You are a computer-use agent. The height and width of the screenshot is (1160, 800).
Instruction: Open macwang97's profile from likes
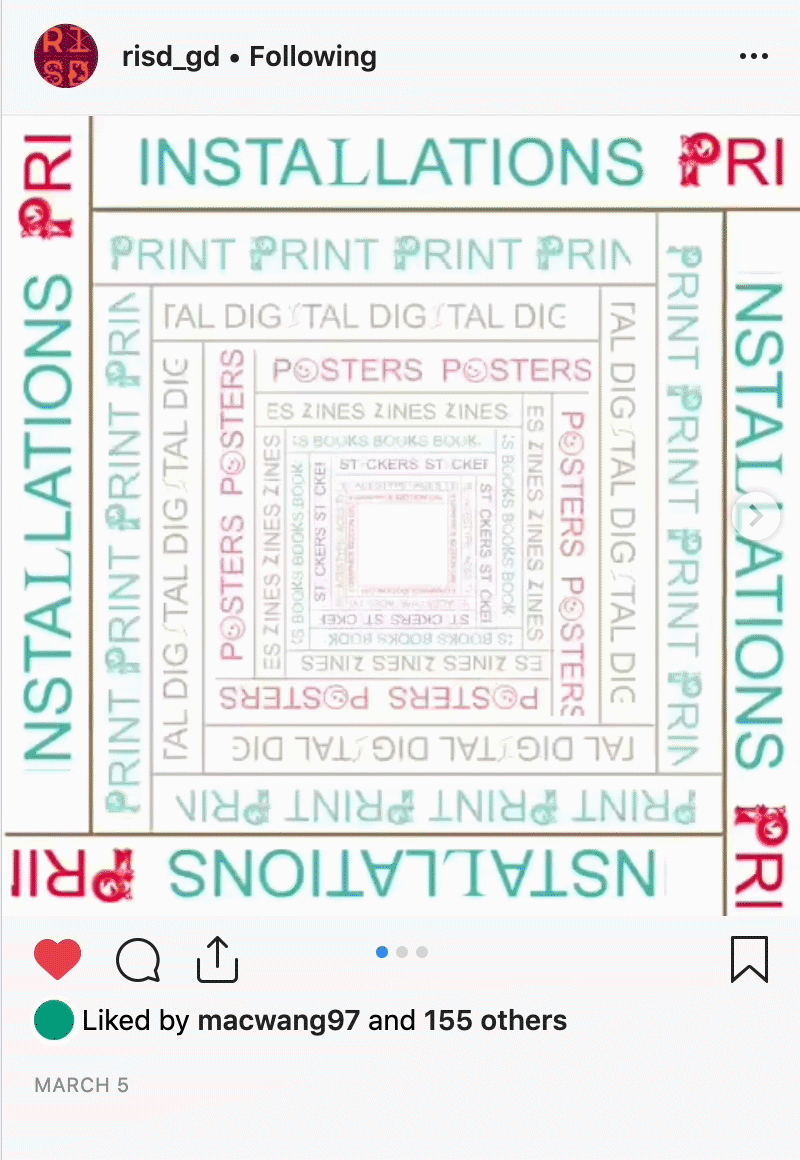click(280, 1021)
